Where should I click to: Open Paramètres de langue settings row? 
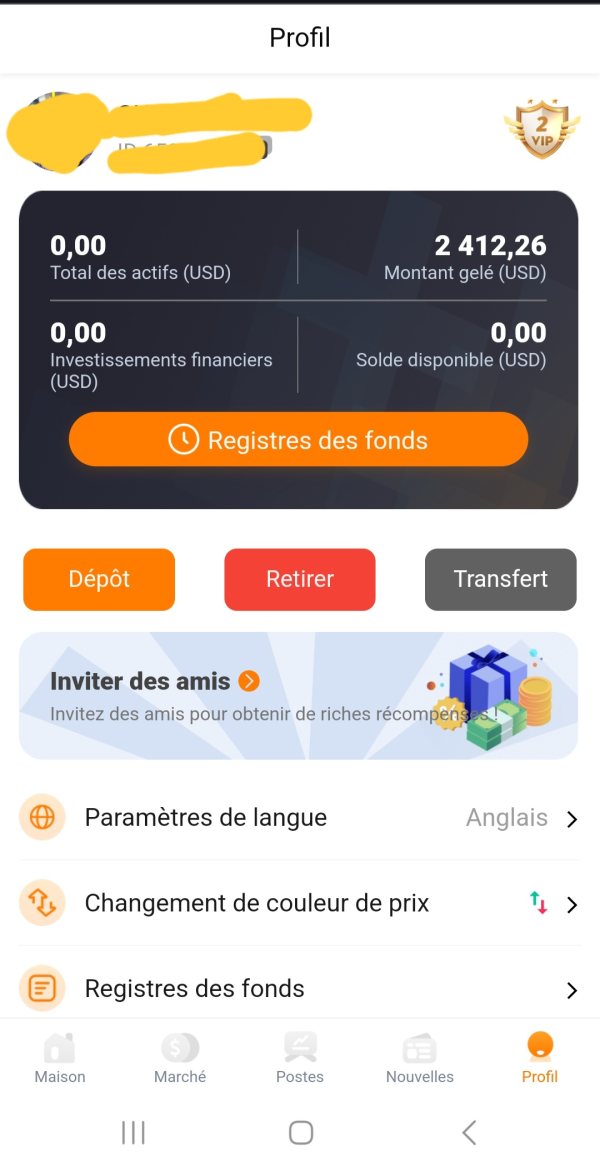coord(298,818)
